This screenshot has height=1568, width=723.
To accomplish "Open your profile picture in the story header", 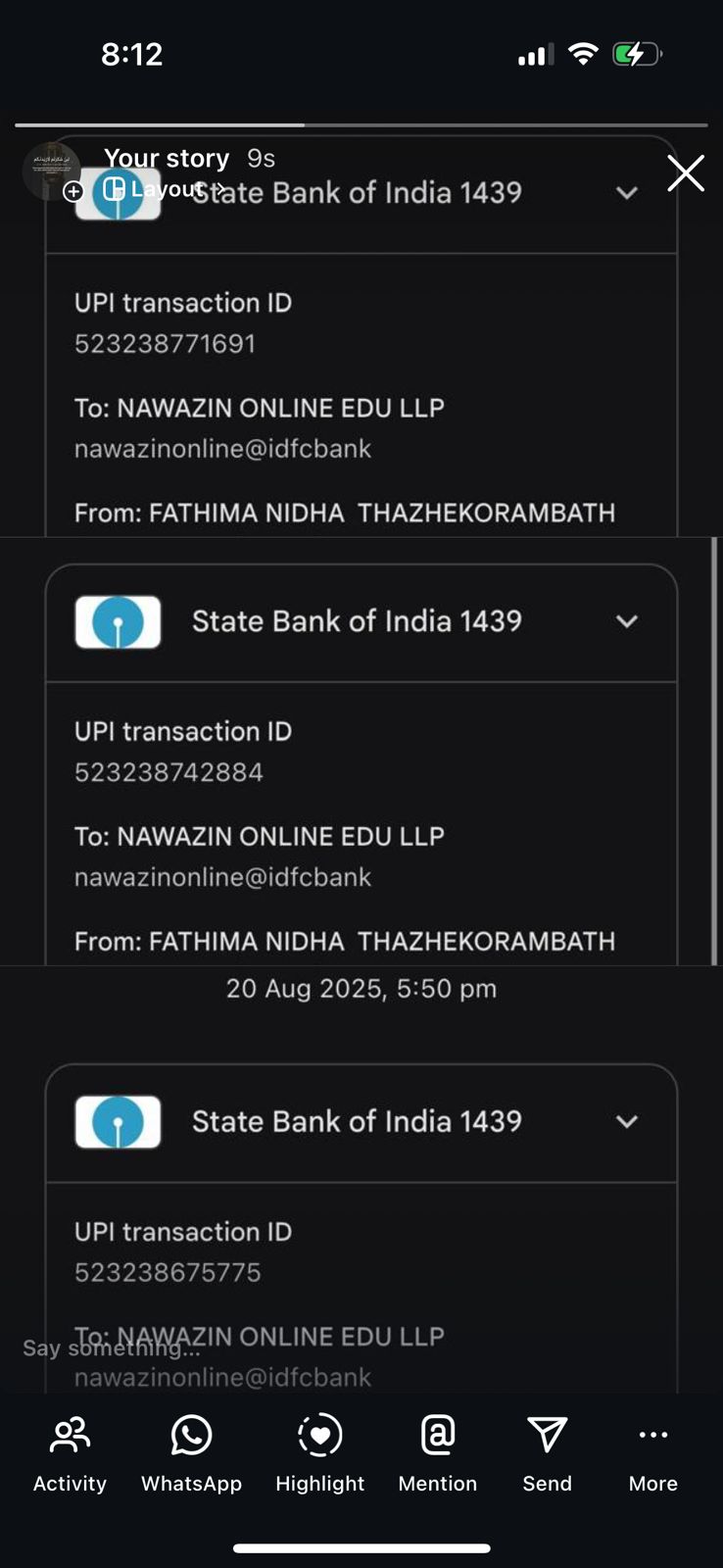I will click(49, 169).
